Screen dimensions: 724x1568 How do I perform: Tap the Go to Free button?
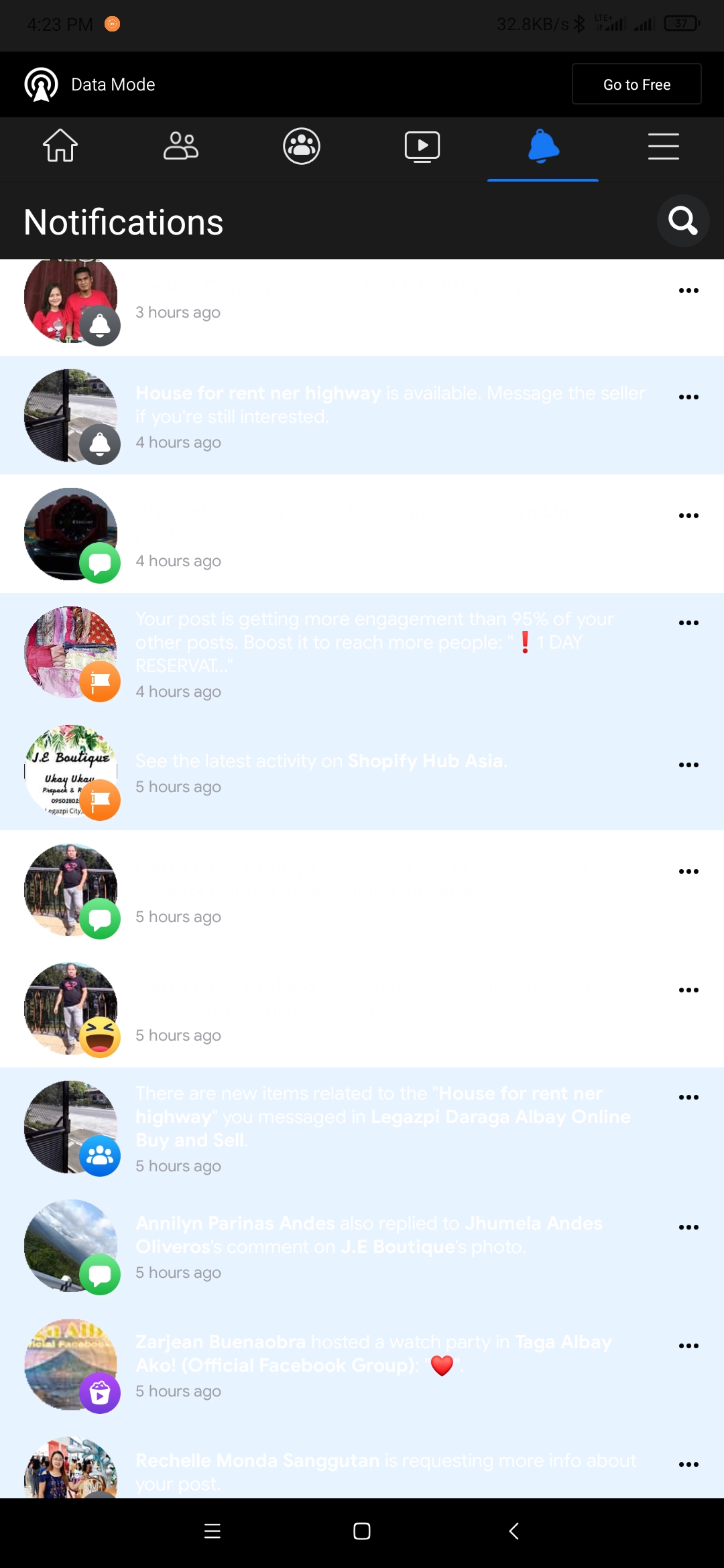pos(636,84)
